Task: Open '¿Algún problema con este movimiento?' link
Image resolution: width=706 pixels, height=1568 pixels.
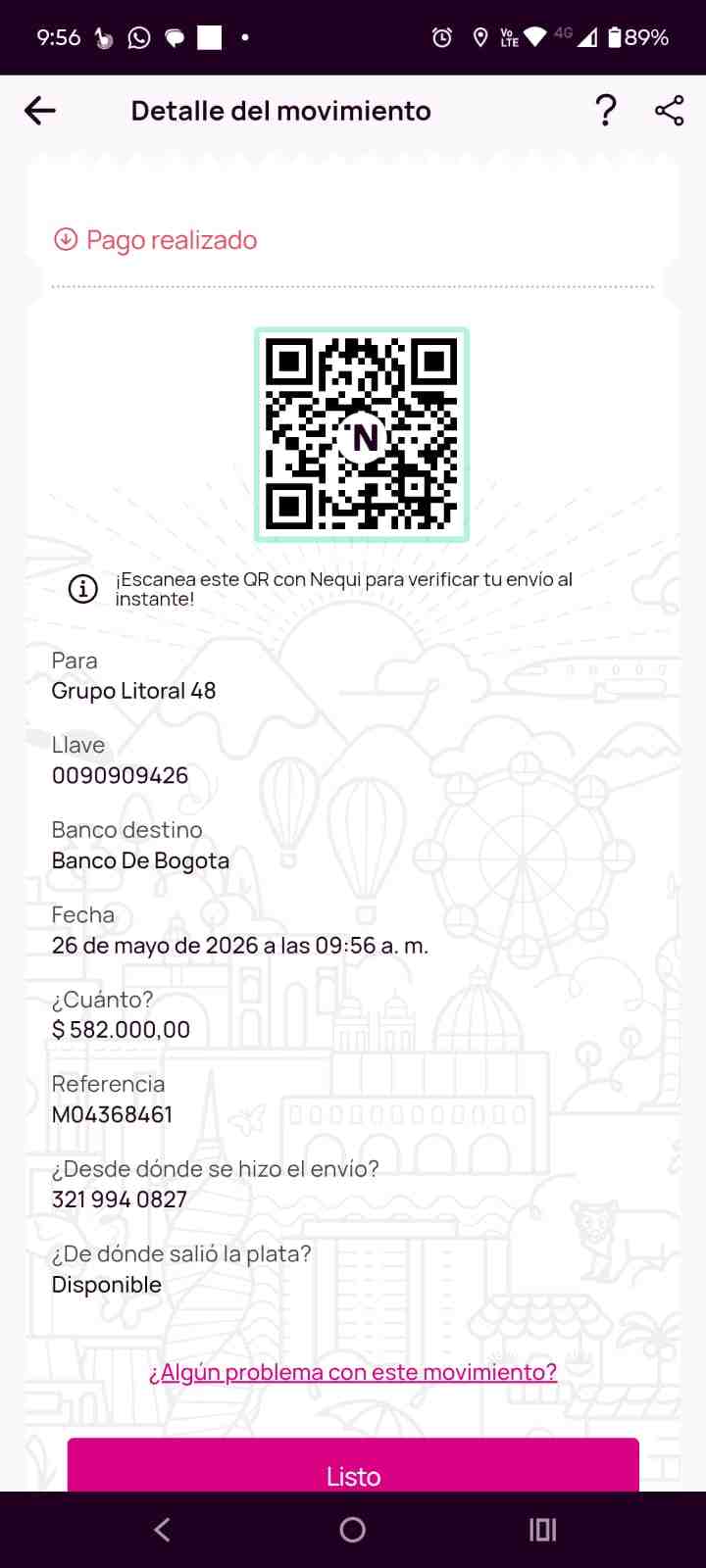Action: pyautogui.click(x=353, y=1372)
